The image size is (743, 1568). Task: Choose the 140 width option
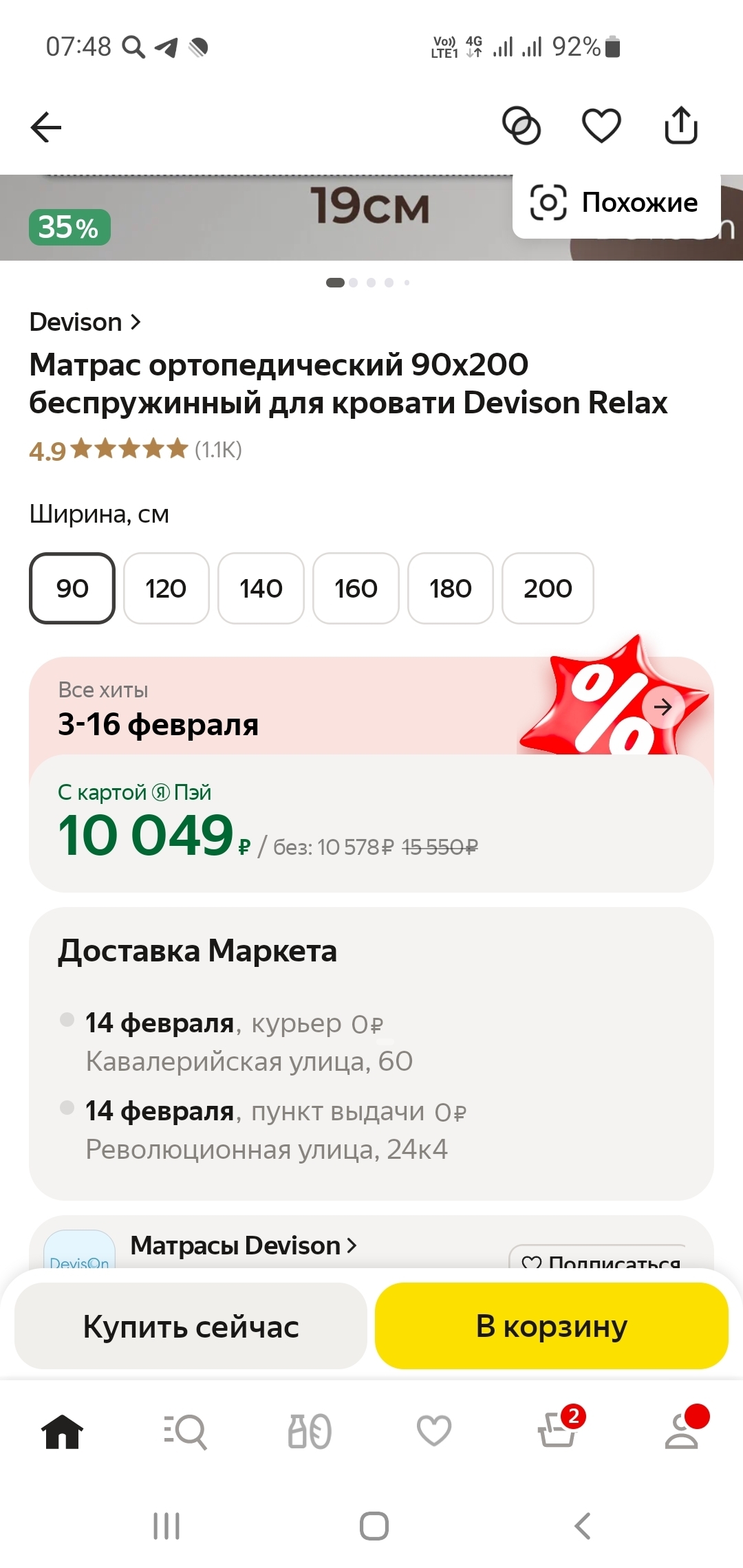261,589
